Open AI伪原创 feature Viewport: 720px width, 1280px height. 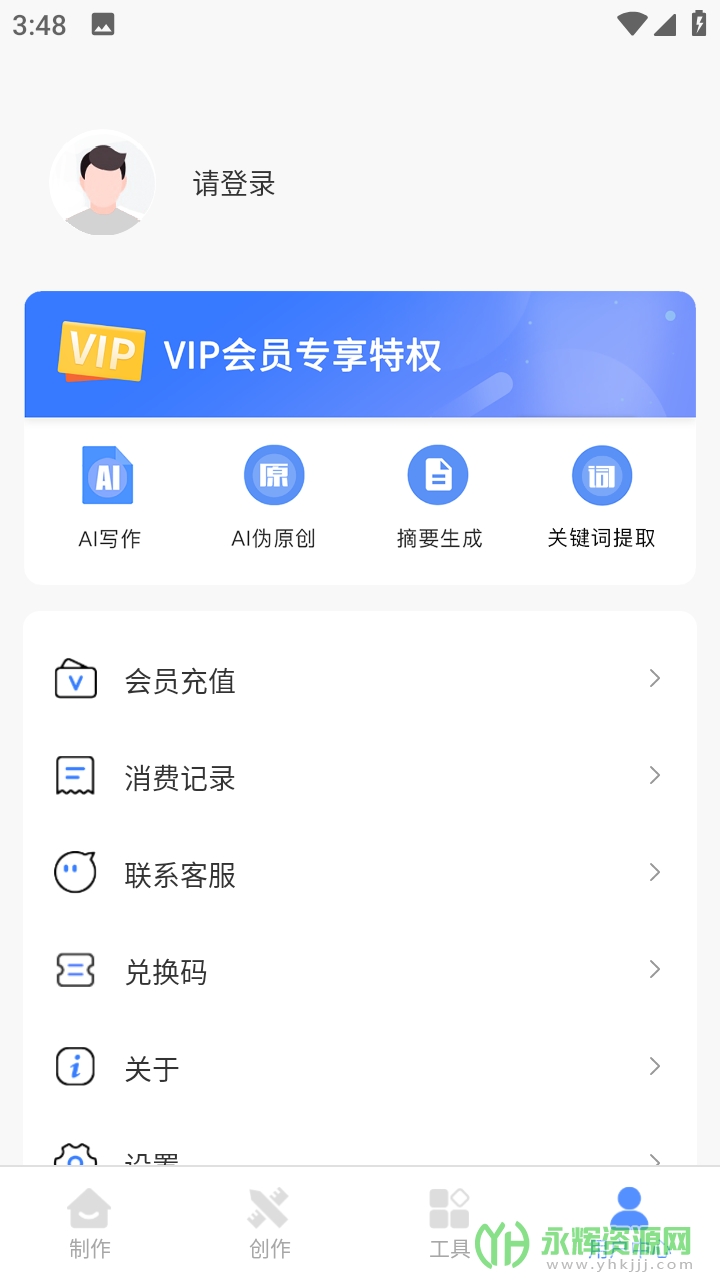[x=273, y=497]
